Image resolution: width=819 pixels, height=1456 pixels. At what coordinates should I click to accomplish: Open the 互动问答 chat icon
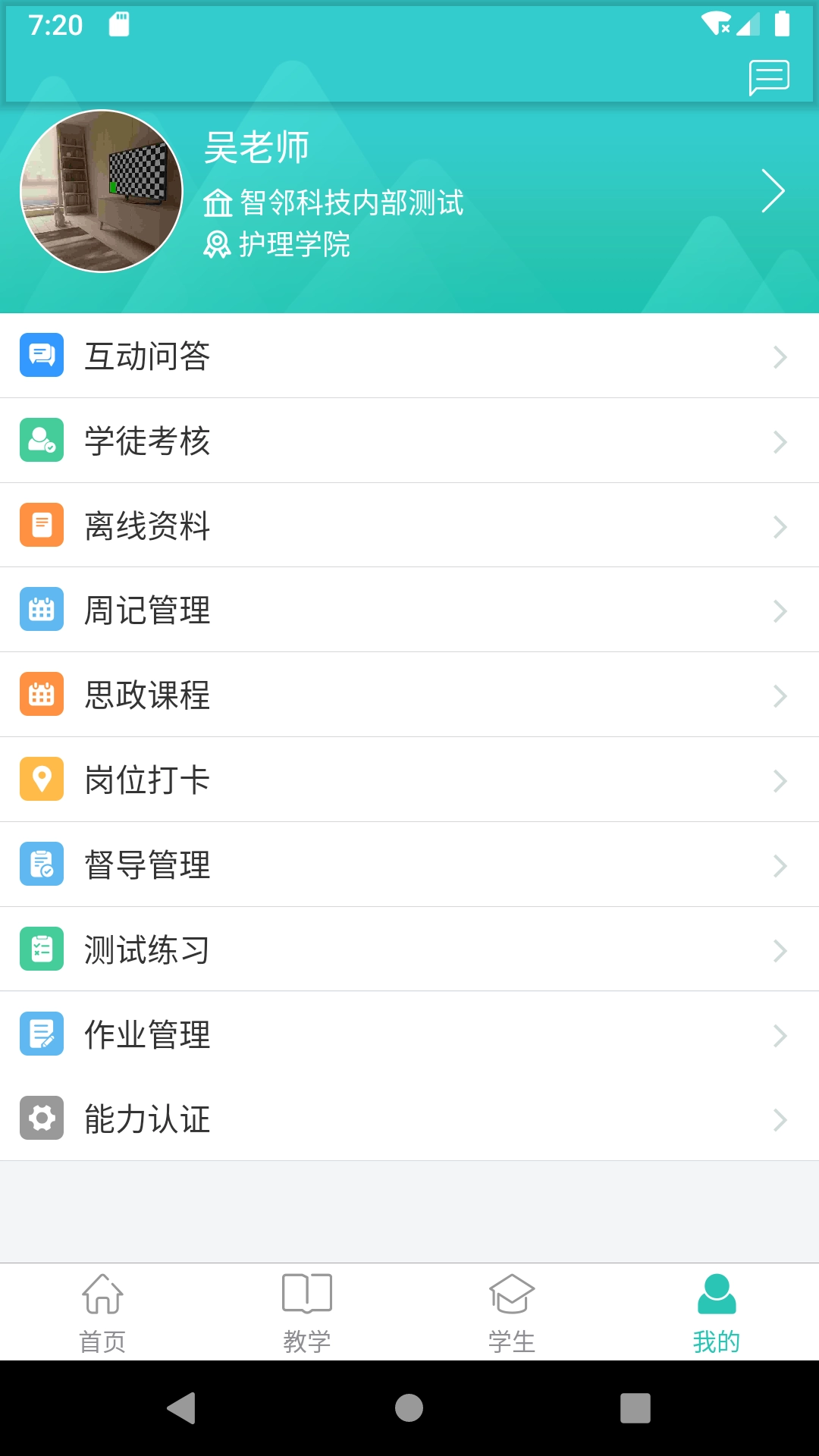click(42, 355)
